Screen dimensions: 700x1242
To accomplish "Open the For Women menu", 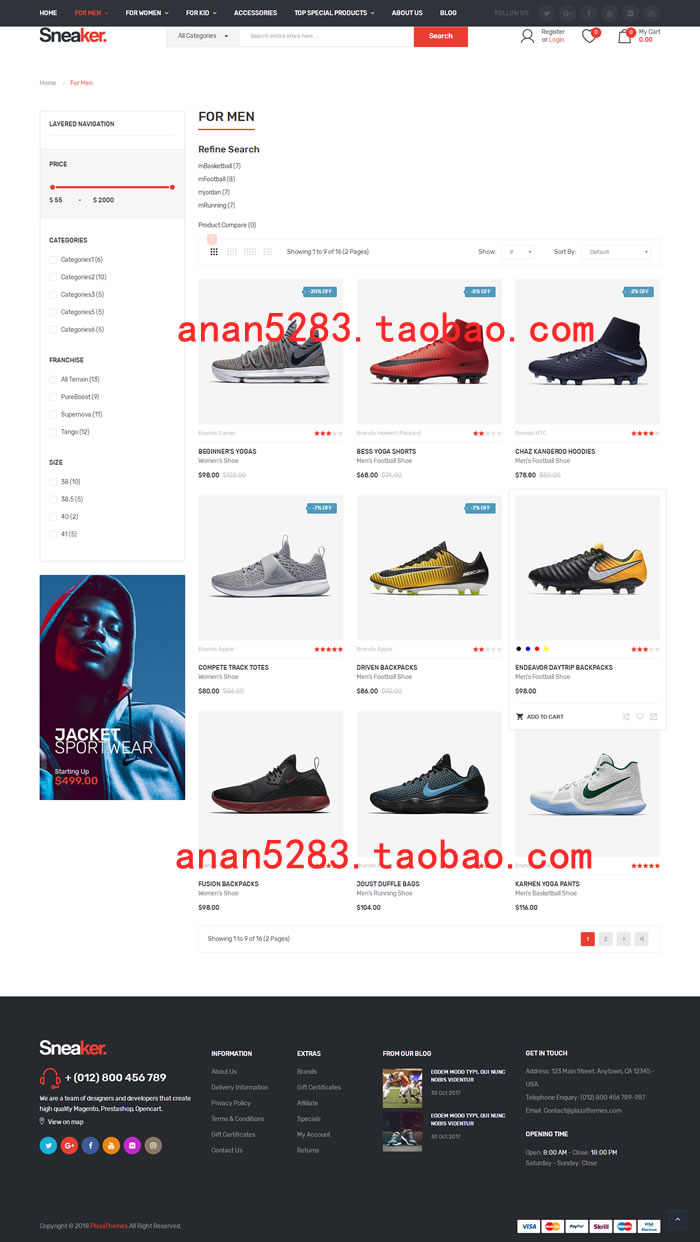I will 146,13.
